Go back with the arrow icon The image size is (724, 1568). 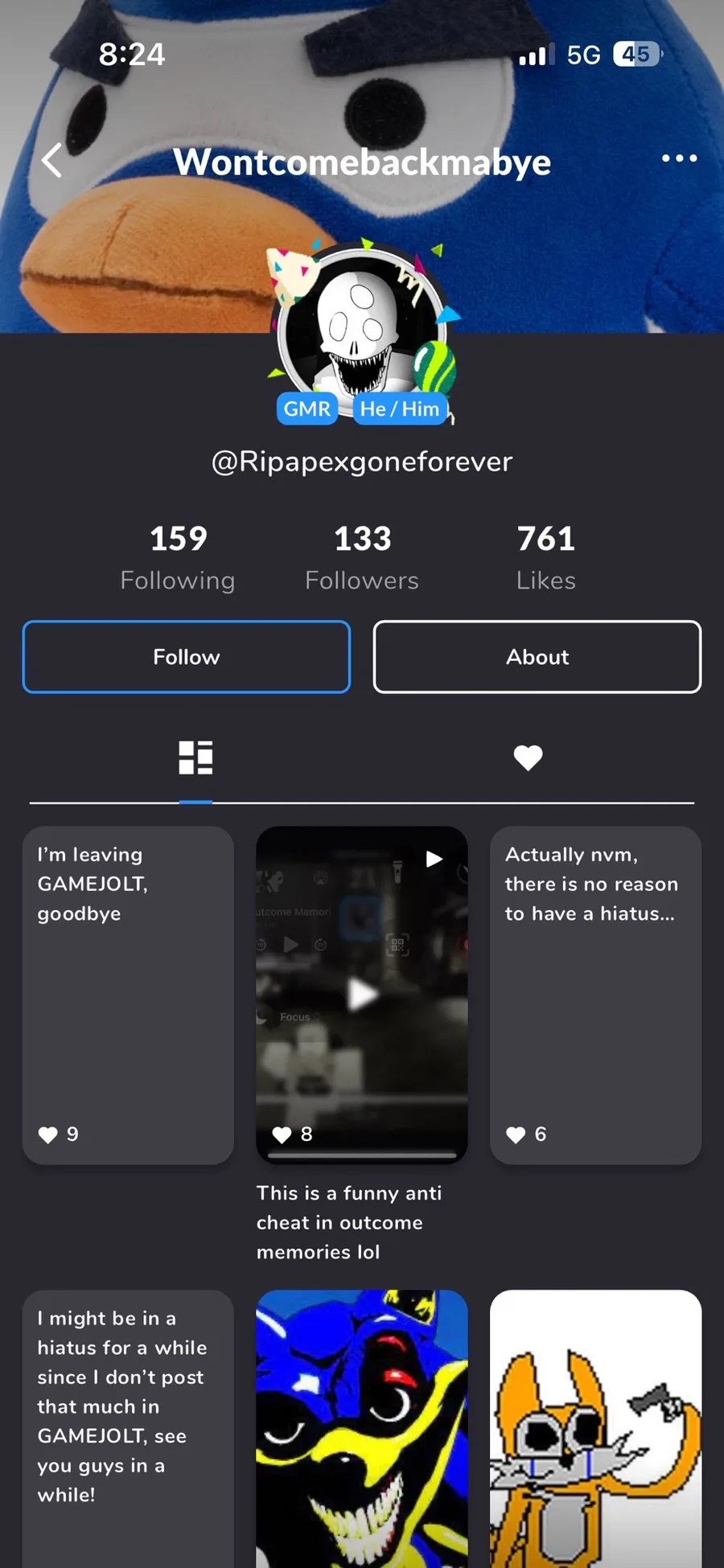[52, 160]
